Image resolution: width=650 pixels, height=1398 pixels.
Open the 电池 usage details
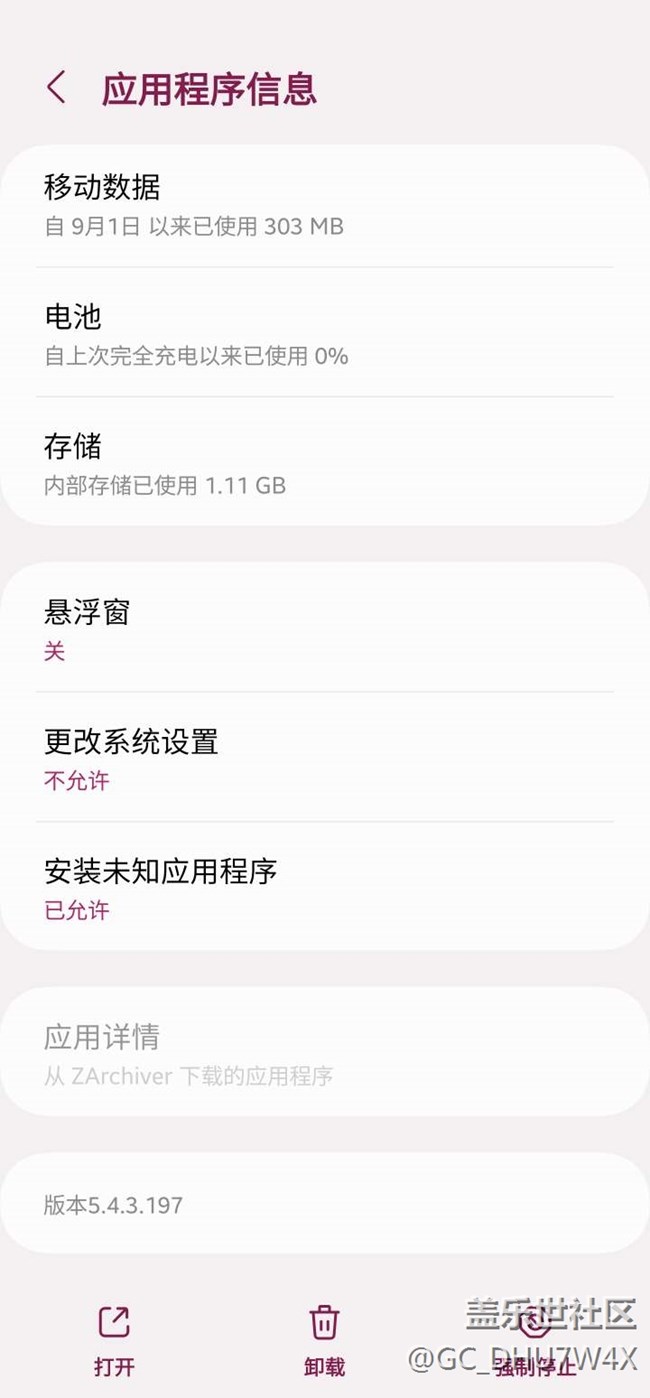pos(325,332)
